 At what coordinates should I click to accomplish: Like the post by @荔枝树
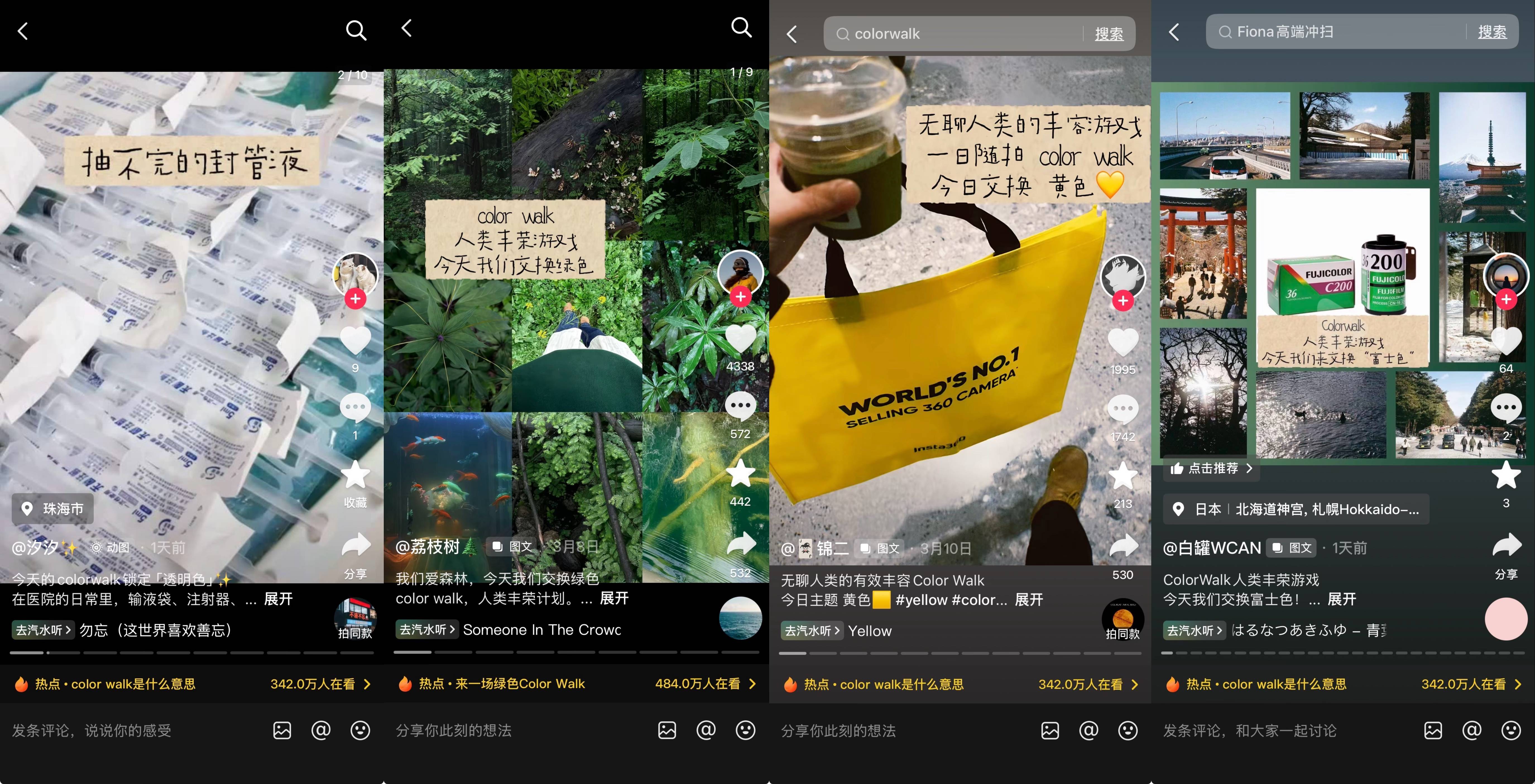740,340
